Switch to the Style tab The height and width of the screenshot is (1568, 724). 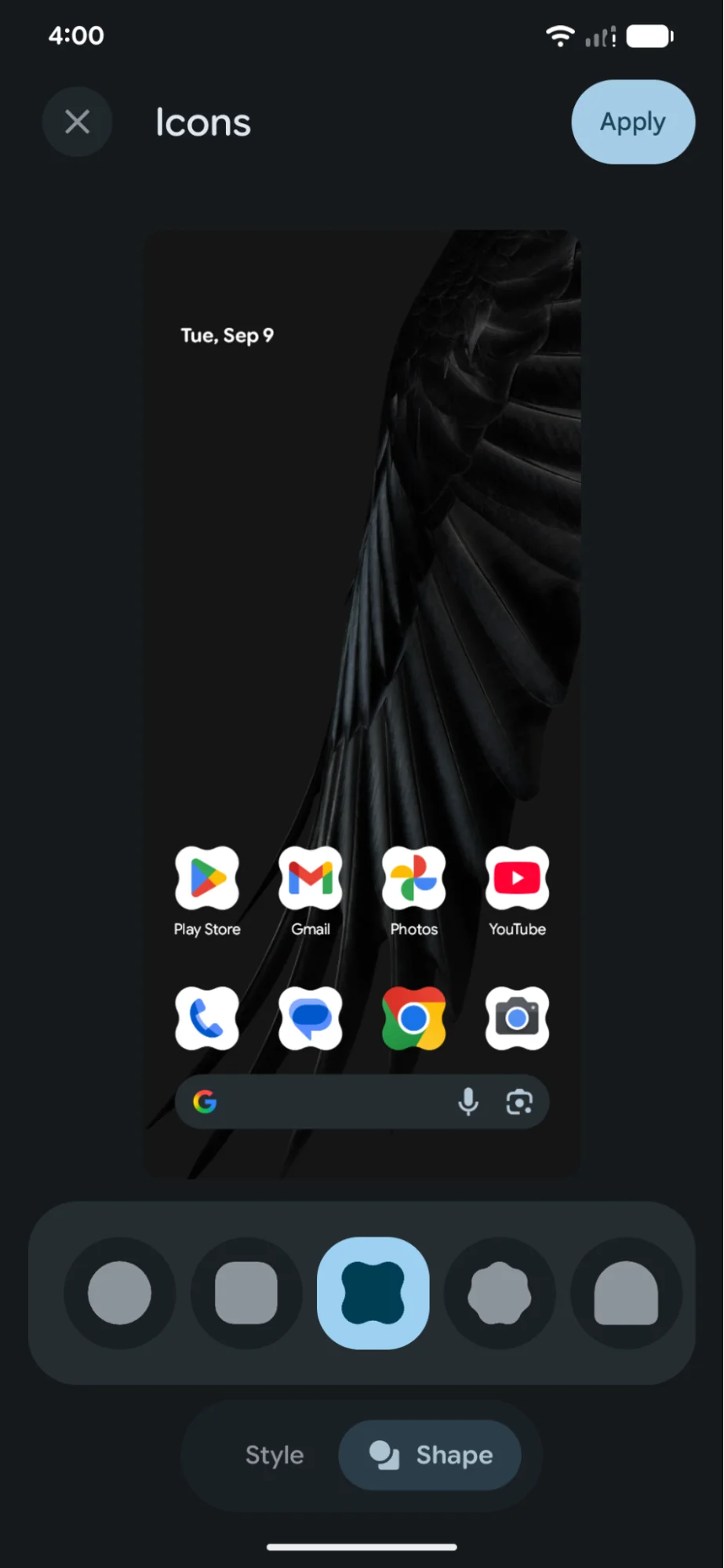(274, 1455)
